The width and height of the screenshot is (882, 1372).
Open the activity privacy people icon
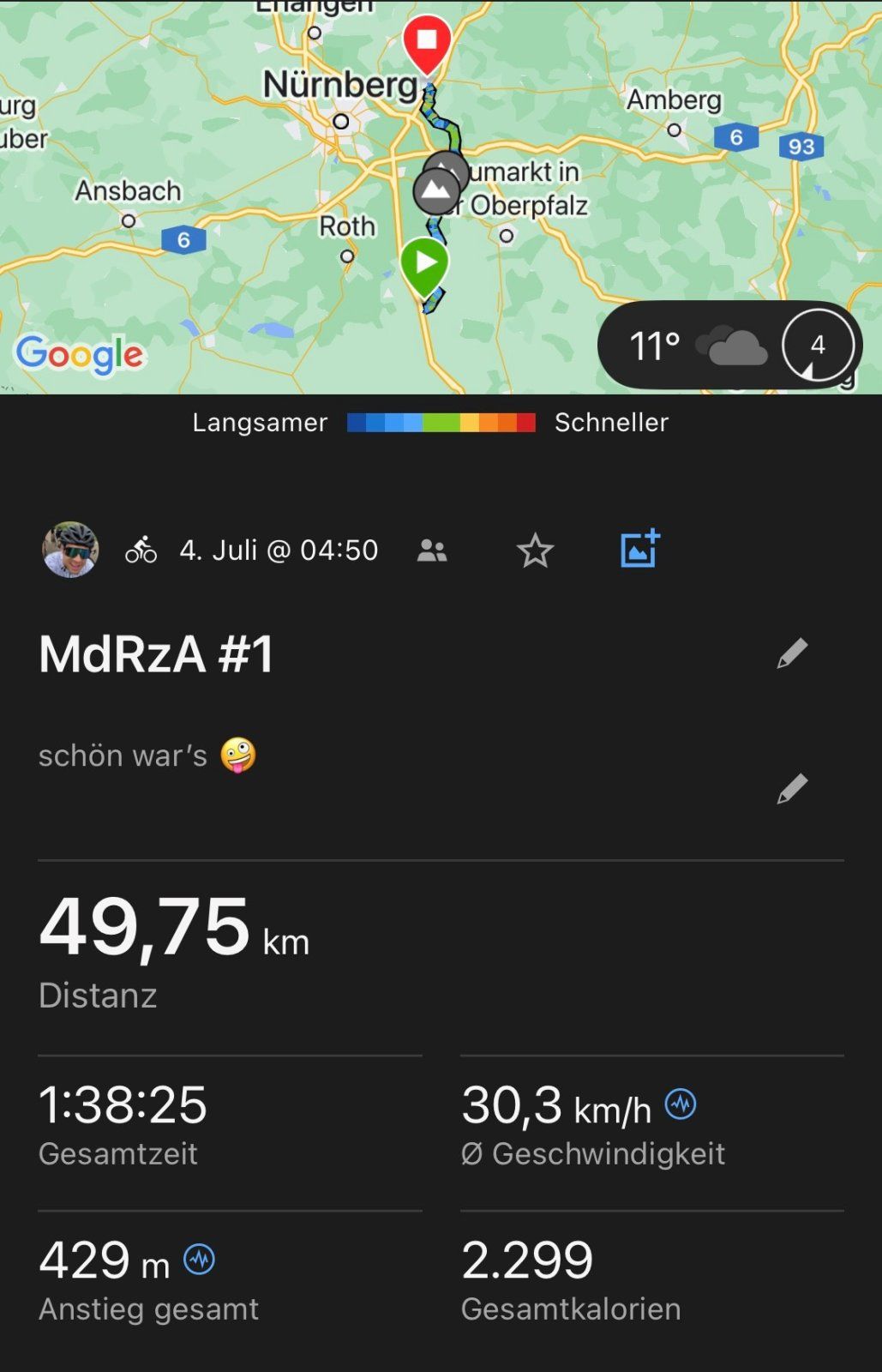coord(432,551)
